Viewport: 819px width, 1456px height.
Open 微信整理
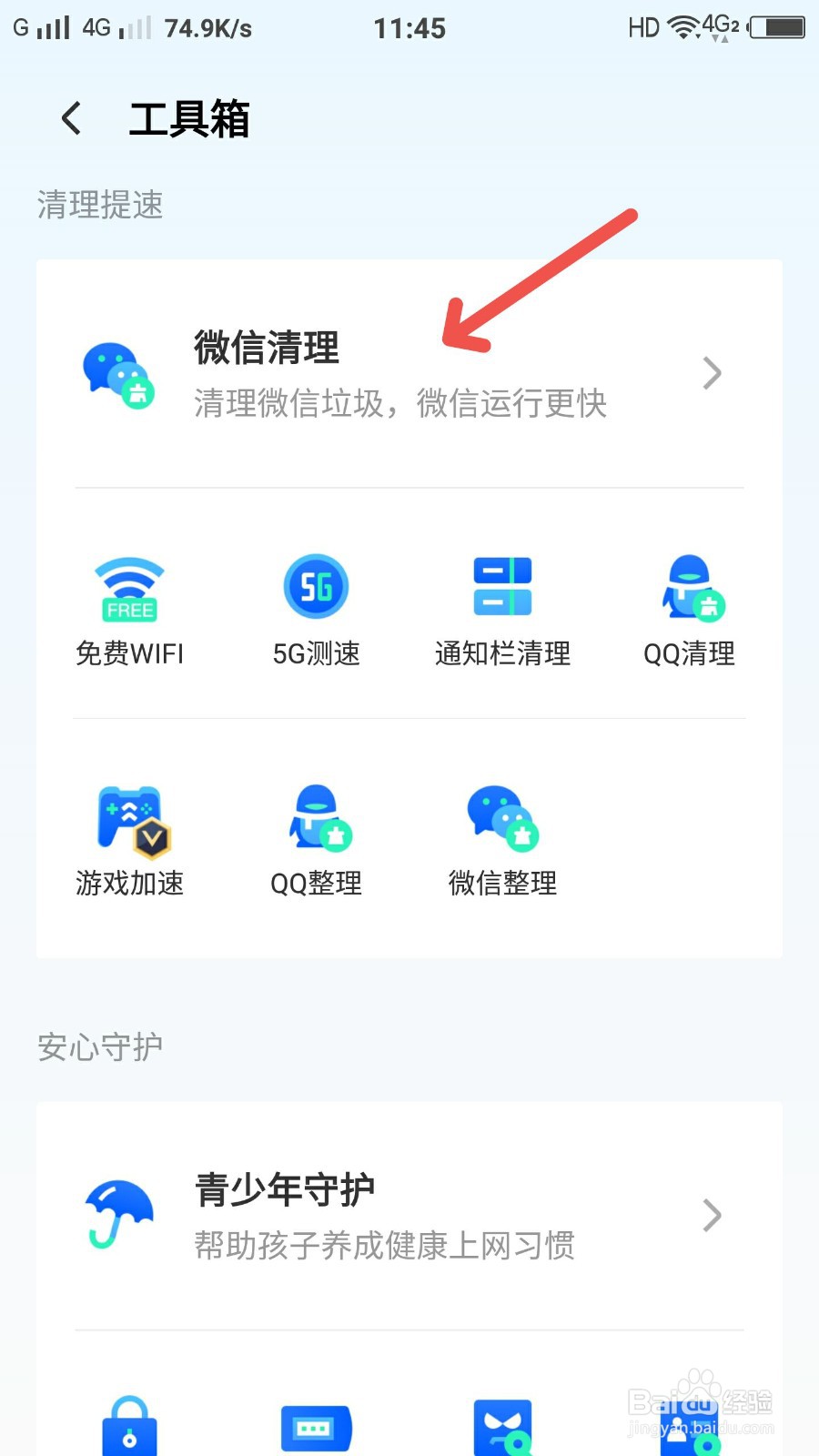coord(503,842)
